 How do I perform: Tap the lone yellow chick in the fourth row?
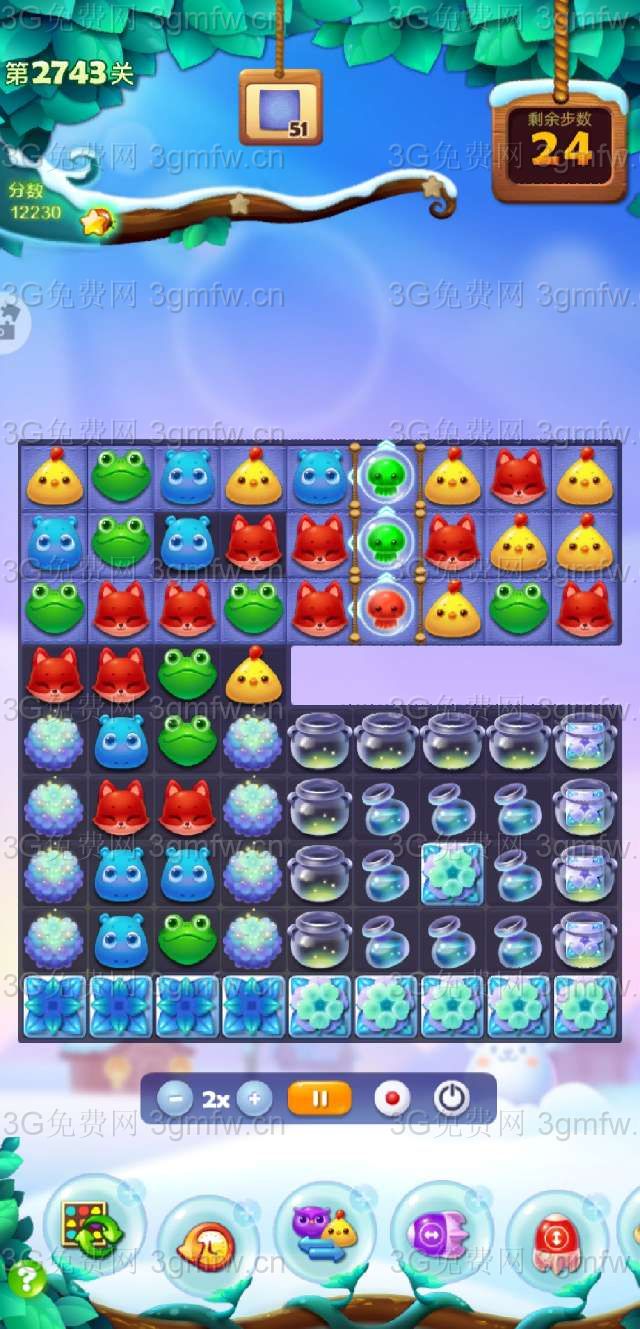pyautogui.click(x=253, y=676)
